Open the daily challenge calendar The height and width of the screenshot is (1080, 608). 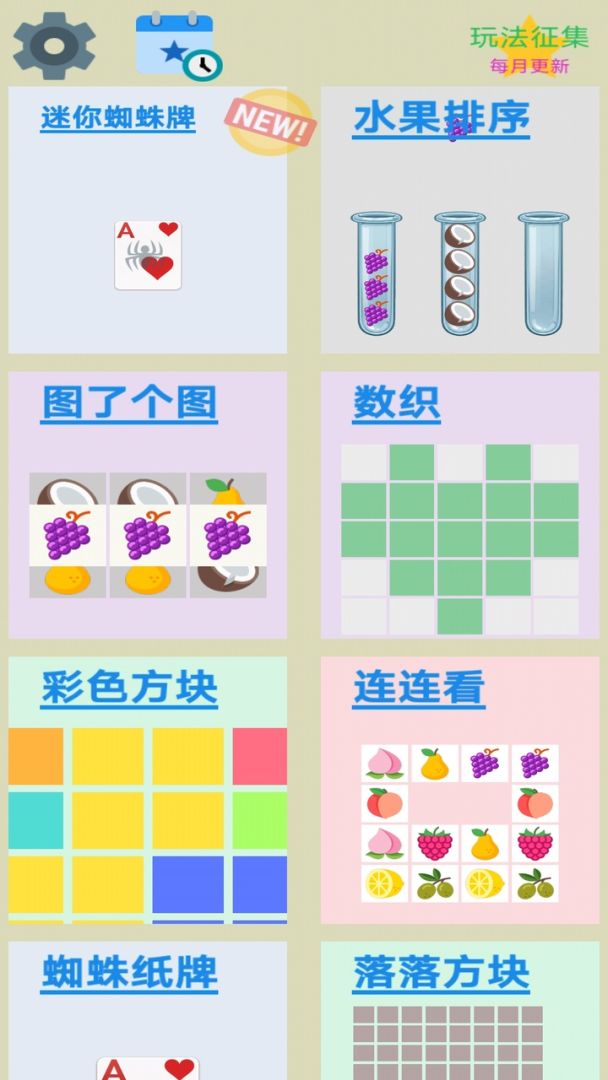coord(178,45)
